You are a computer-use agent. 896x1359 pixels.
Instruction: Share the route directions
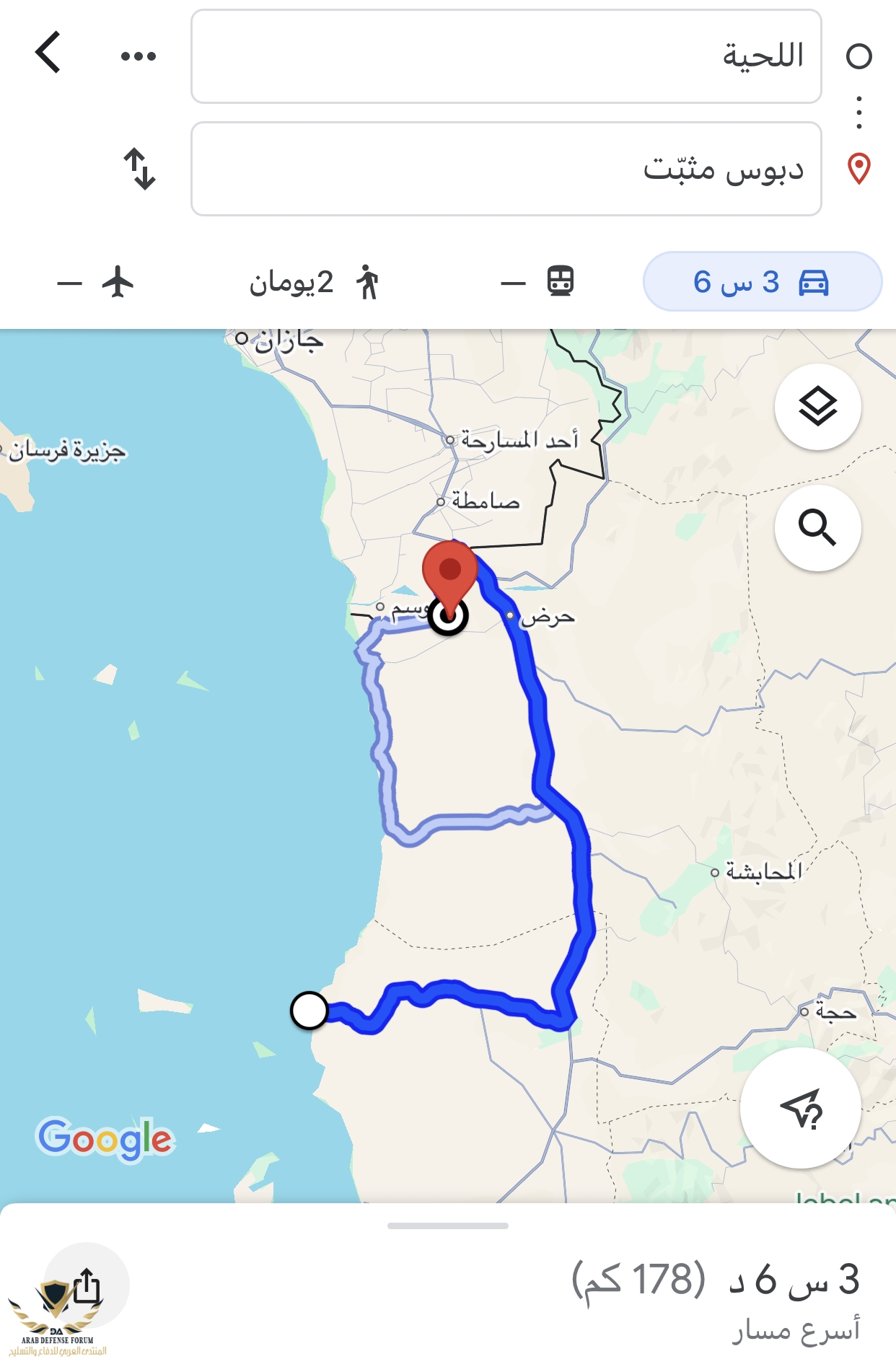87,1285
